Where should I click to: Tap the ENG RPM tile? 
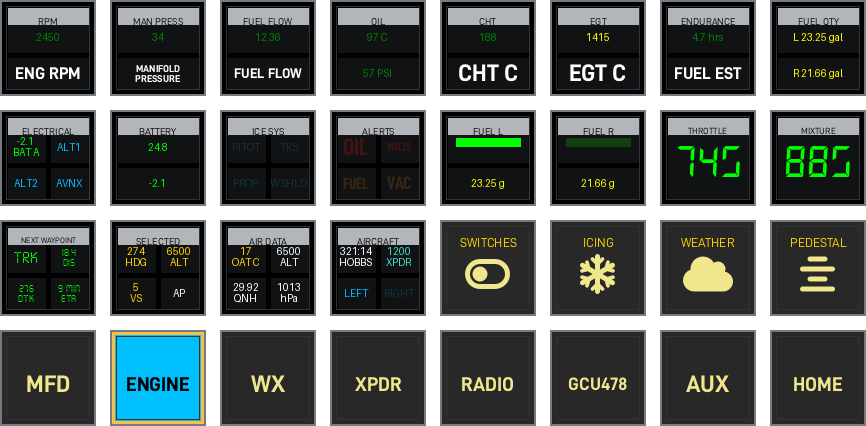click(x=48, y=48)
